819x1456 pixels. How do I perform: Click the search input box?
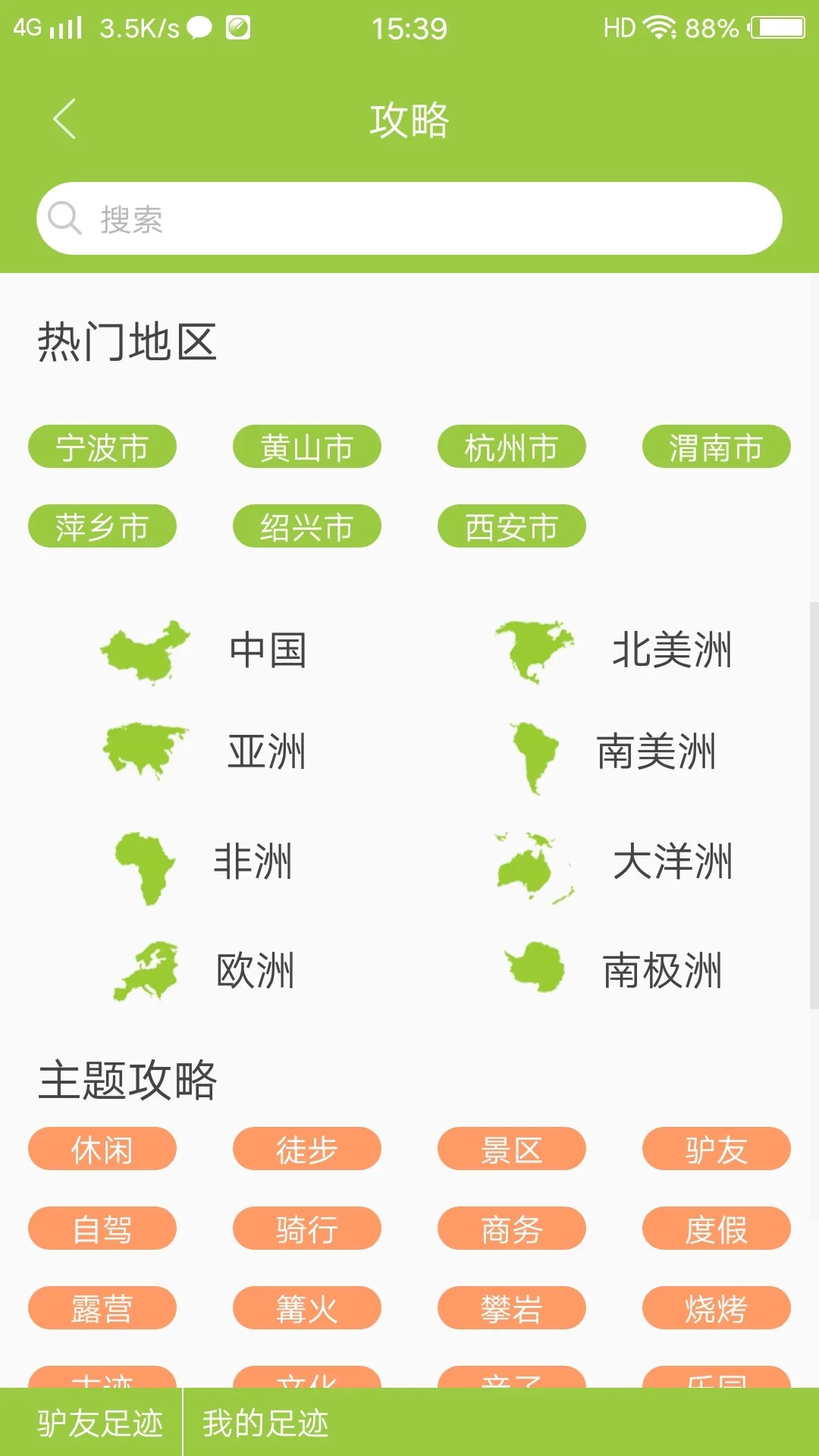pyautogui.click(x=409, y=218)
